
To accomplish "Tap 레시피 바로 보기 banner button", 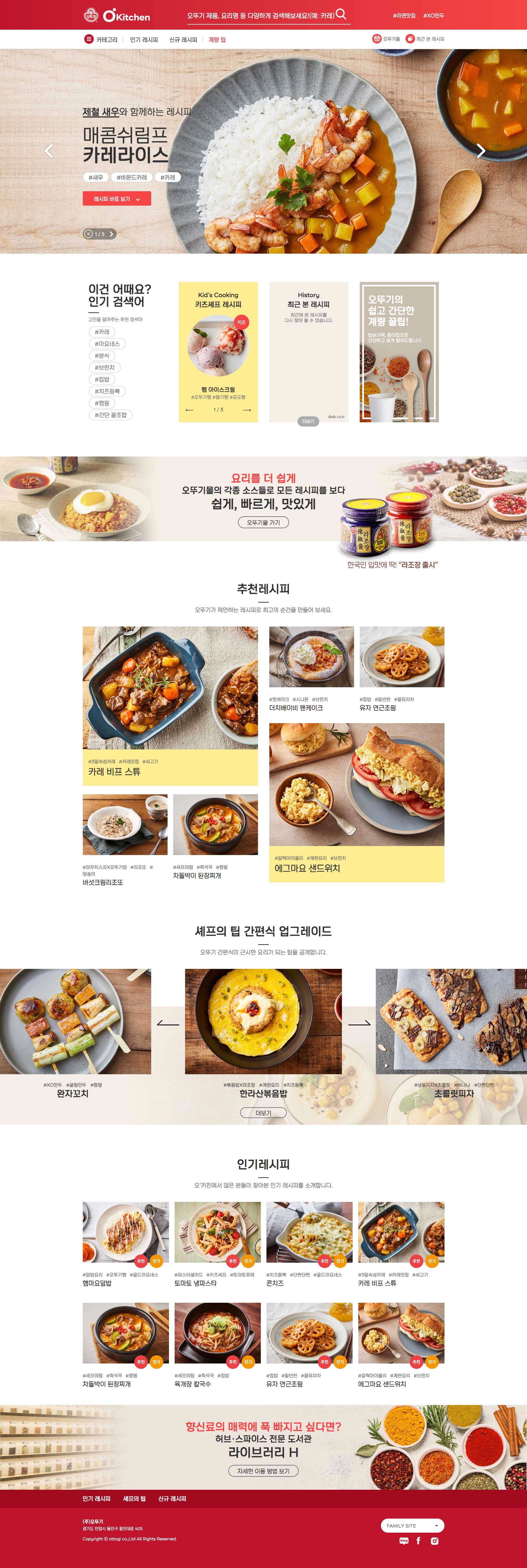I will tap(116, 199).
